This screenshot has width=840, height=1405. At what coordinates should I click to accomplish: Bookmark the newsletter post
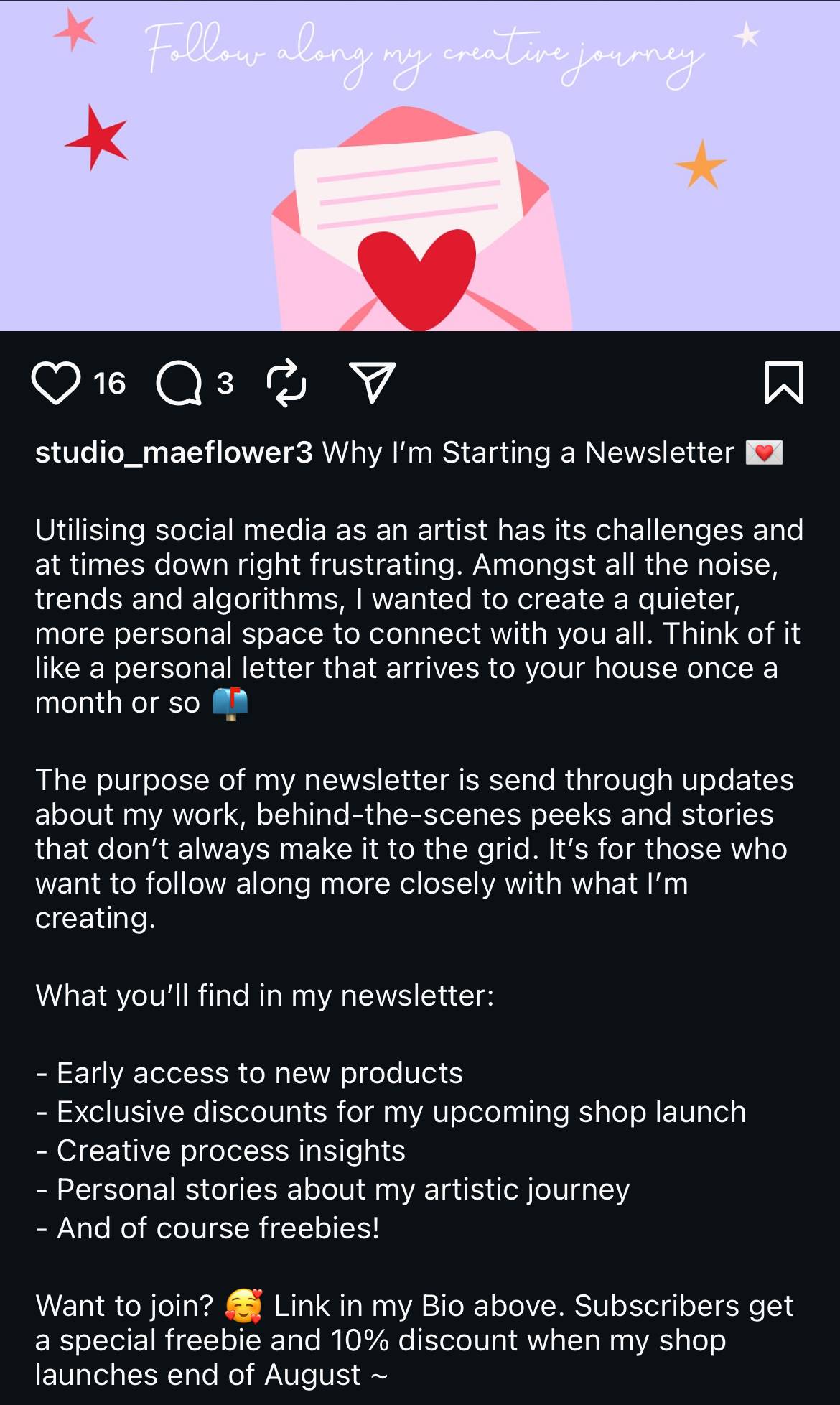point(783,383)
